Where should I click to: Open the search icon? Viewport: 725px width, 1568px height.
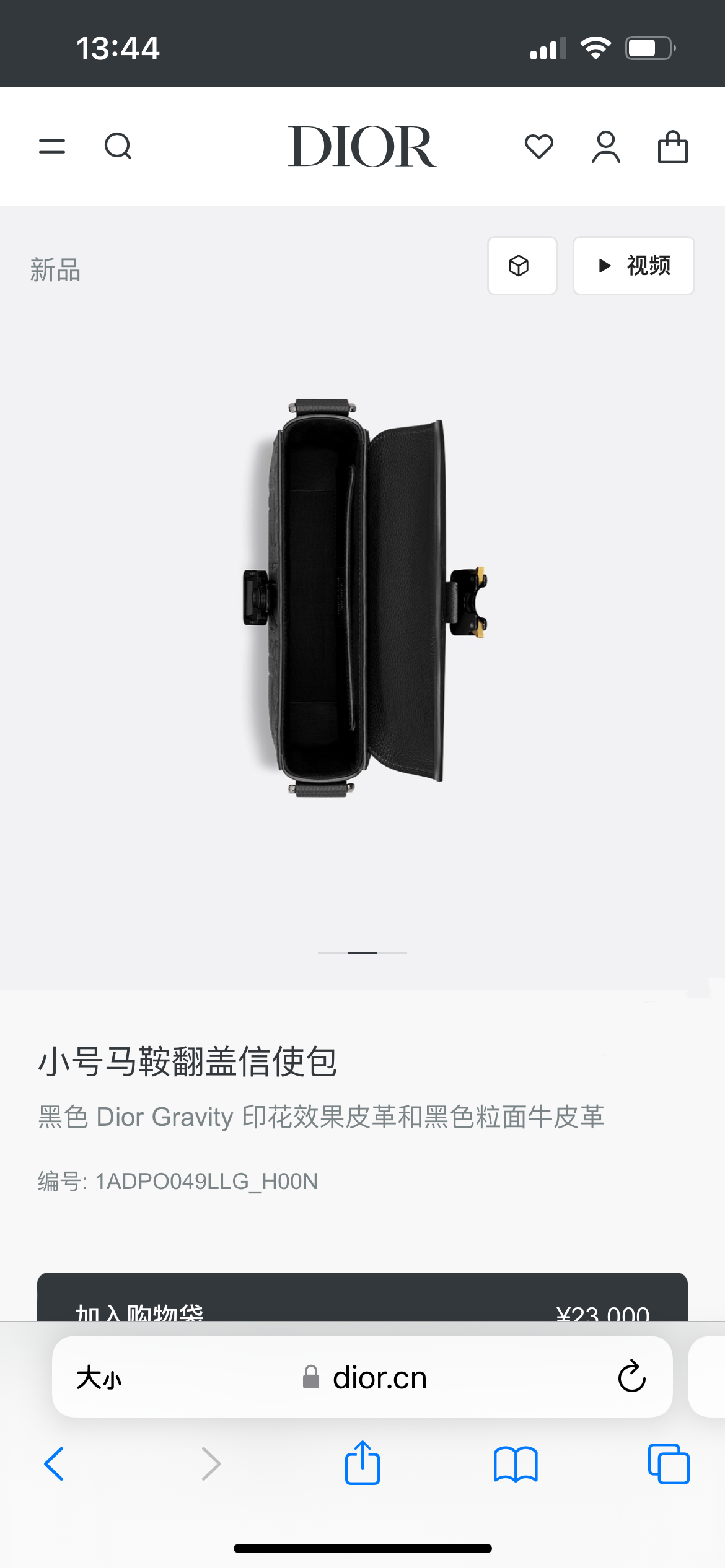point(118,147)
